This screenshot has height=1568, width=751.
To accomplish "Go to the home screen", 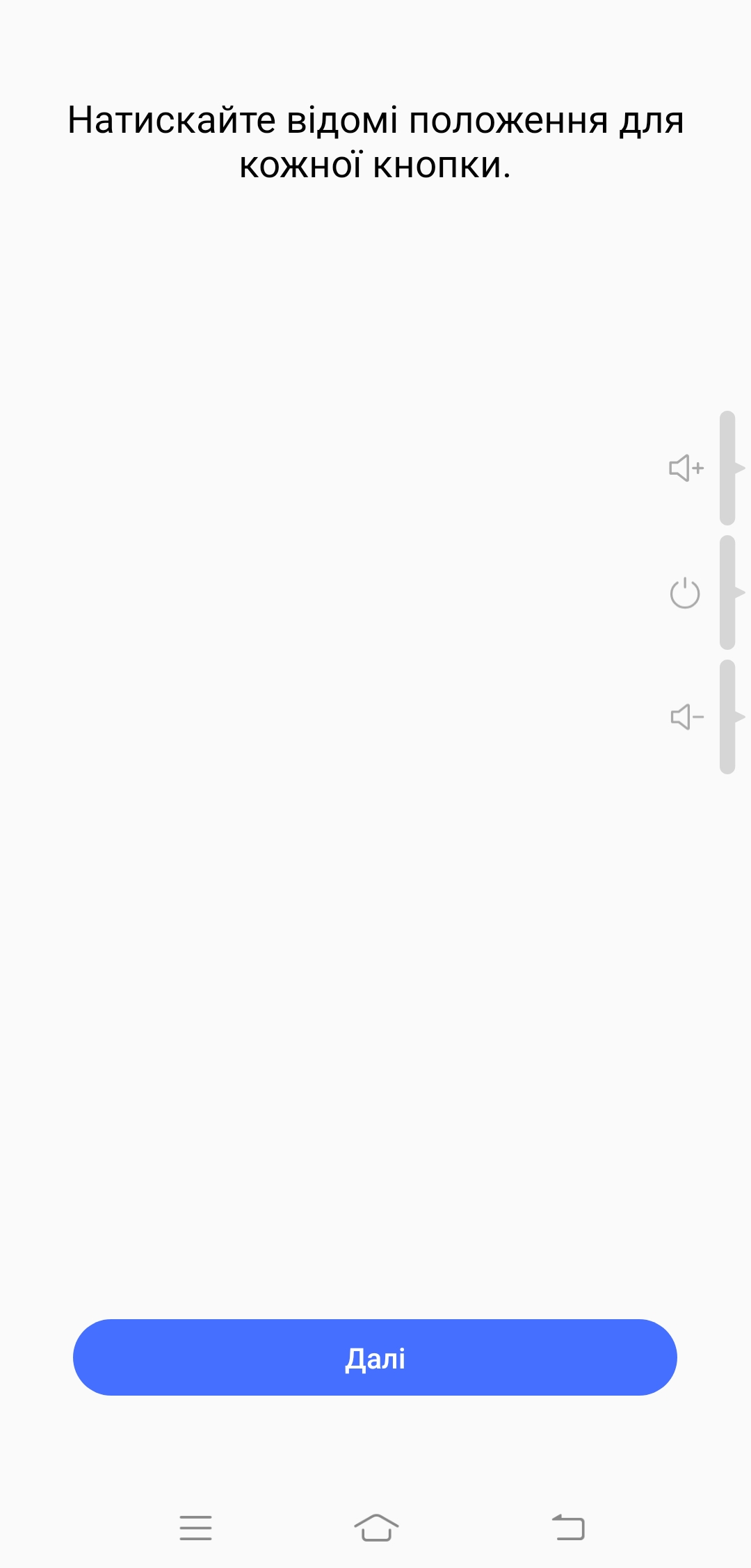I will coord(375,1527).
